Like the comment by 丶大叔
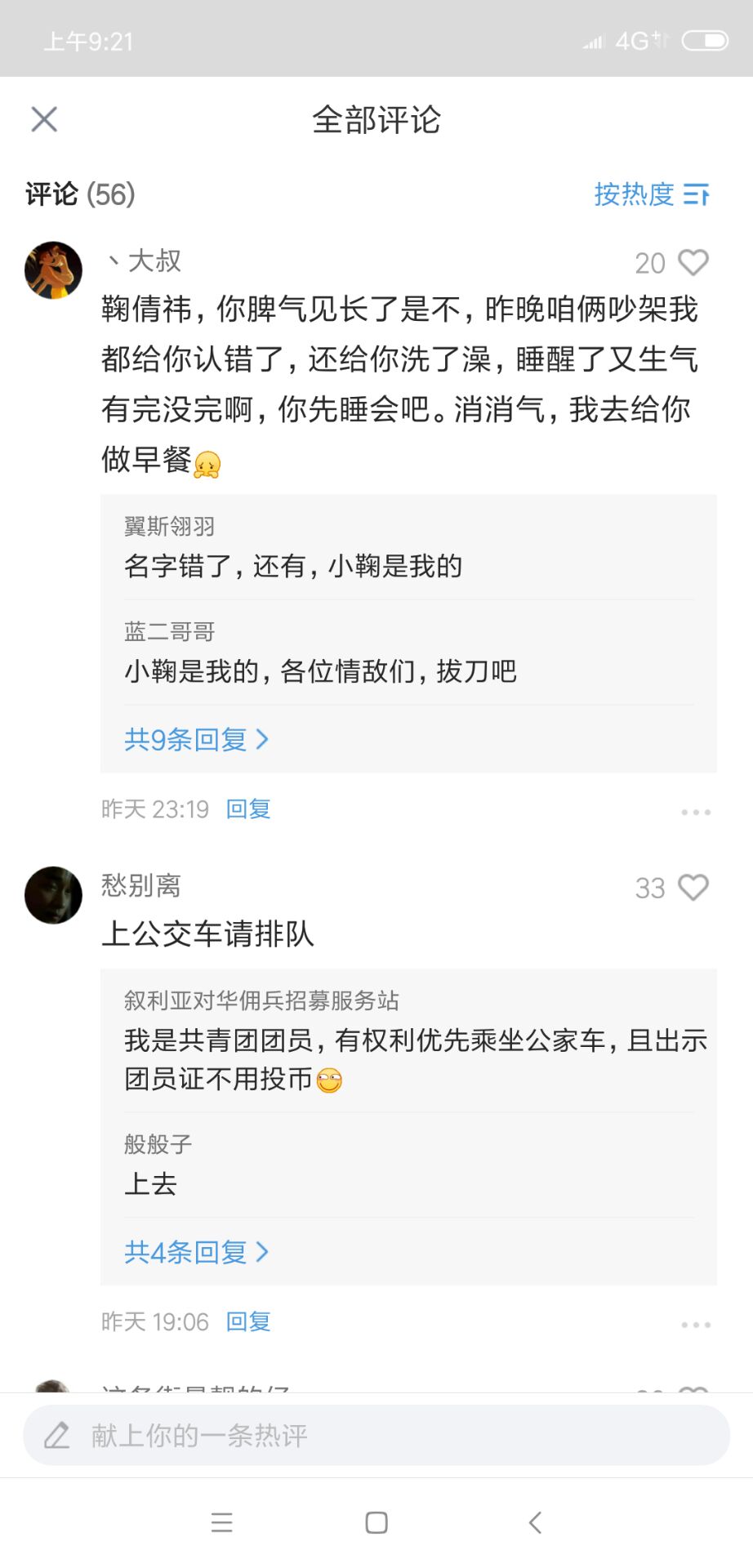 693,262
